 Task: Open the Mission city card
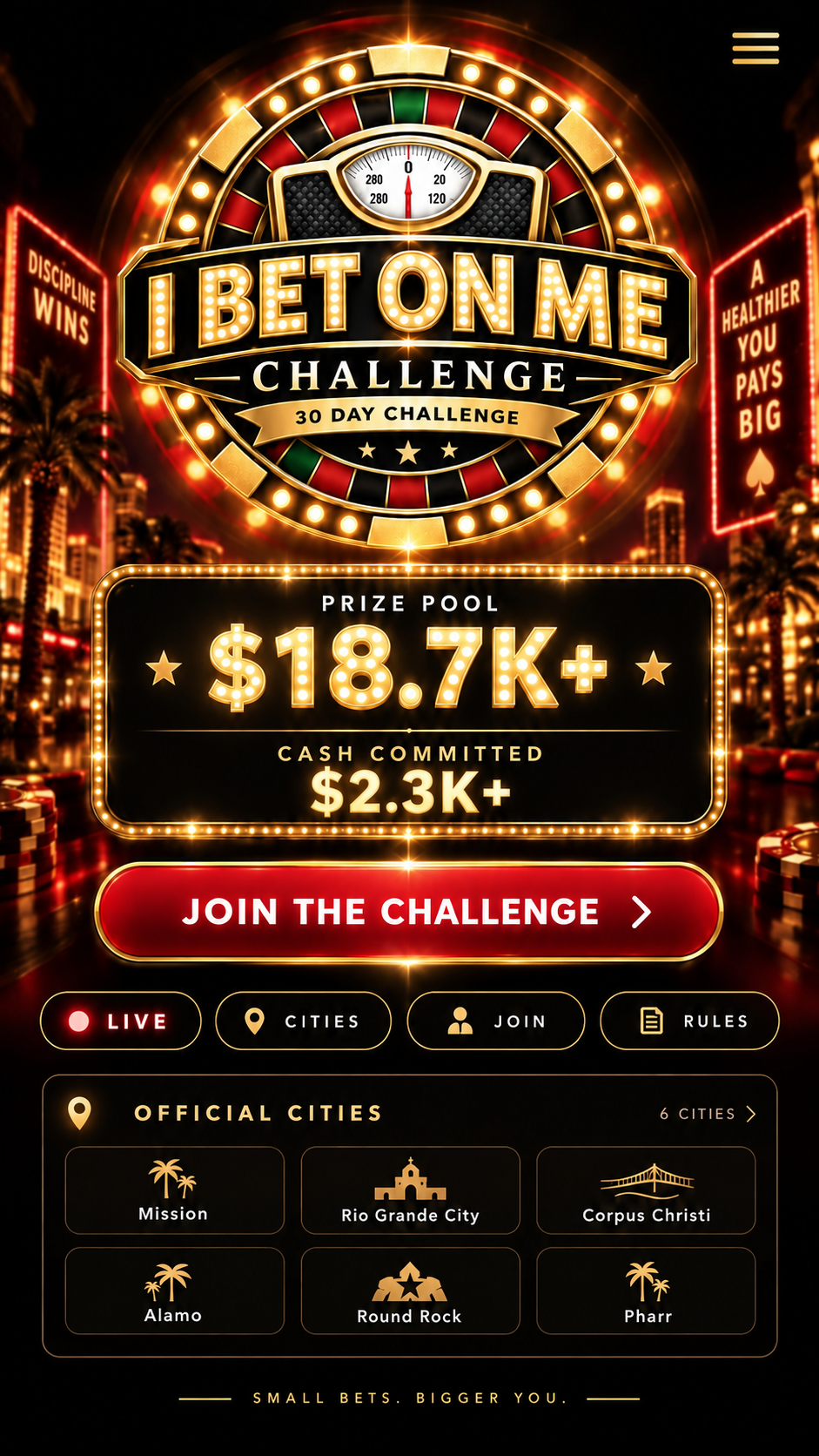click(x=175, y=1190)
